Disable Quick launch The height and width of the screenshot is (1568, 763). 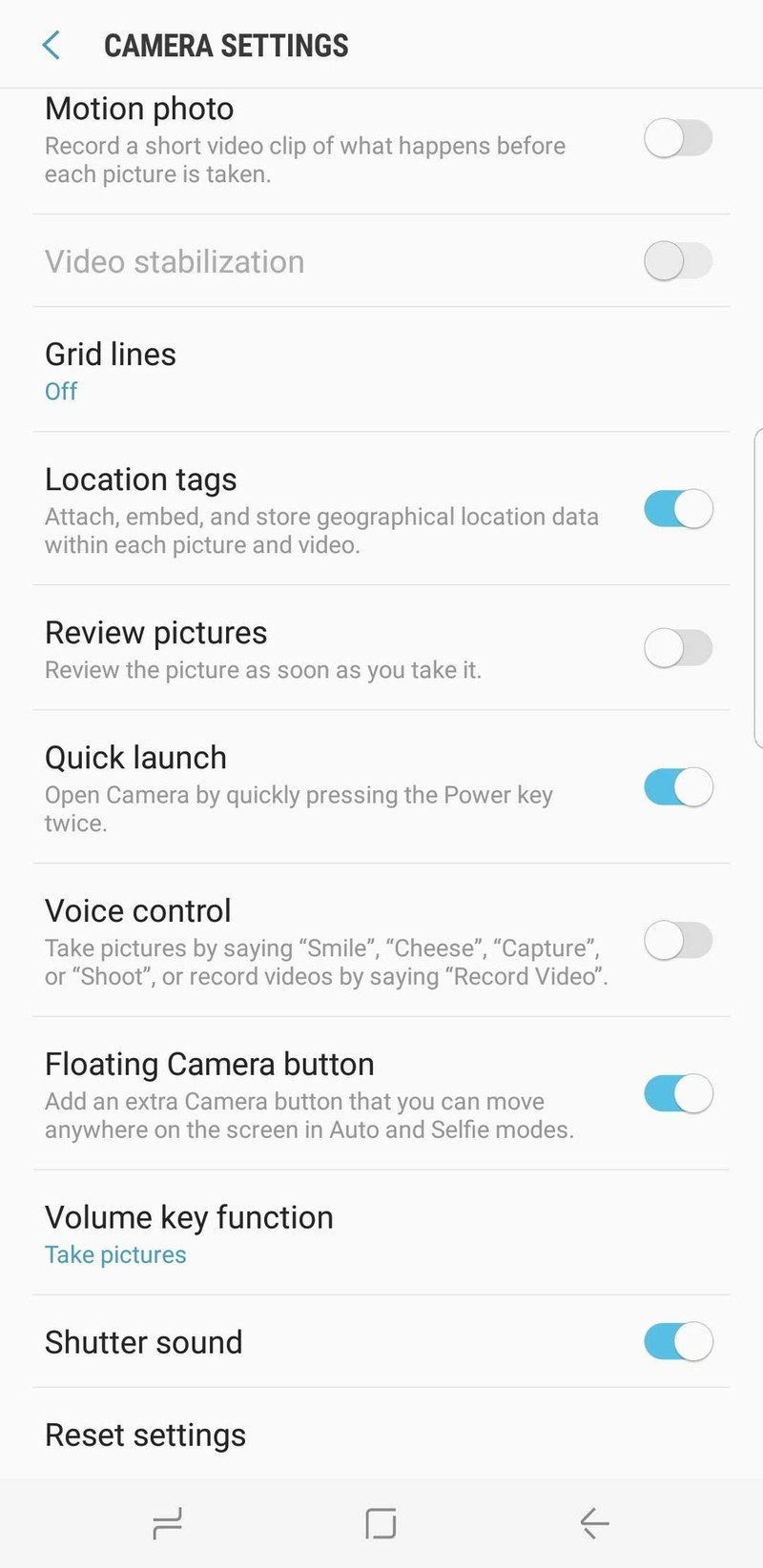[677, 787]
